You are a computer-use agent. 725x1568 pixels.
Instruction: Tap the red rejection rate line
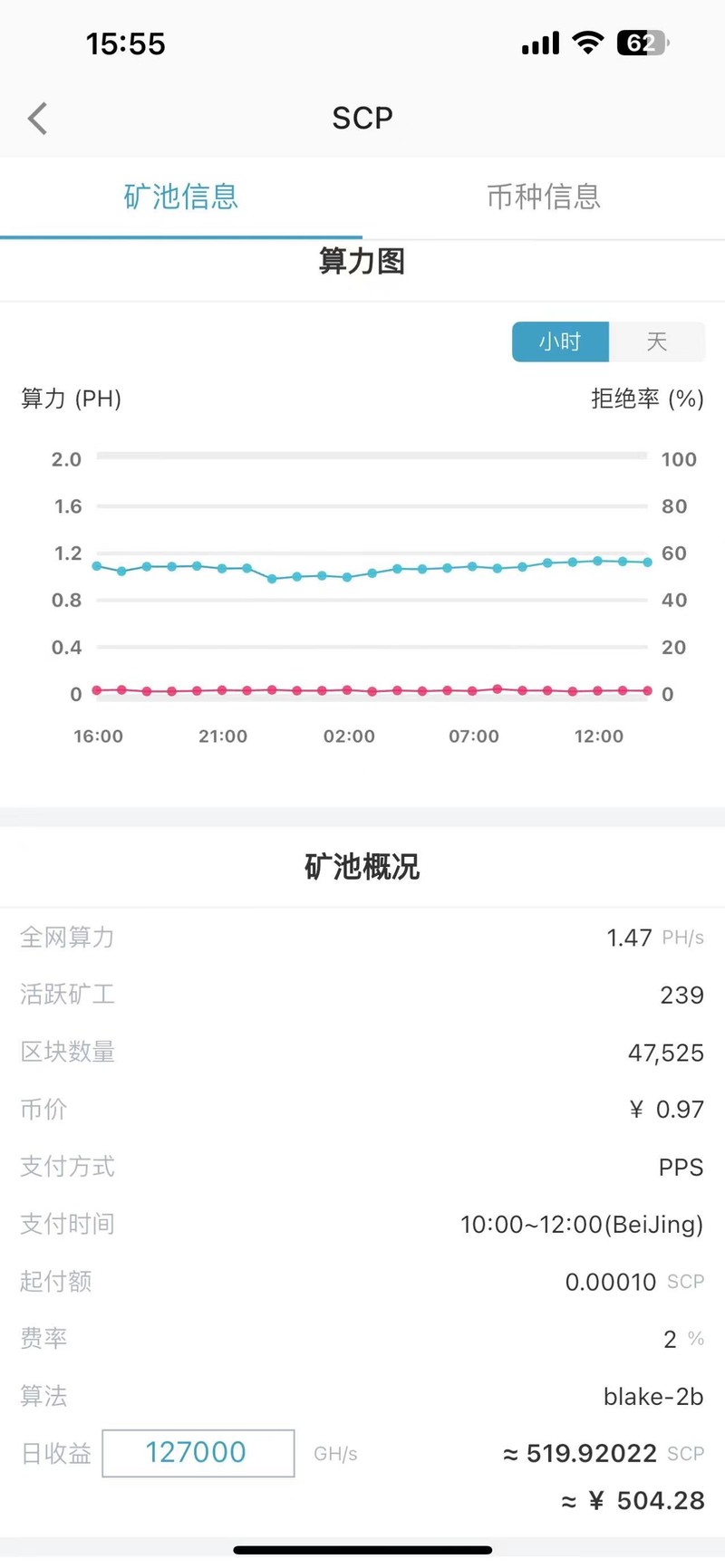[x=362, y=690]
